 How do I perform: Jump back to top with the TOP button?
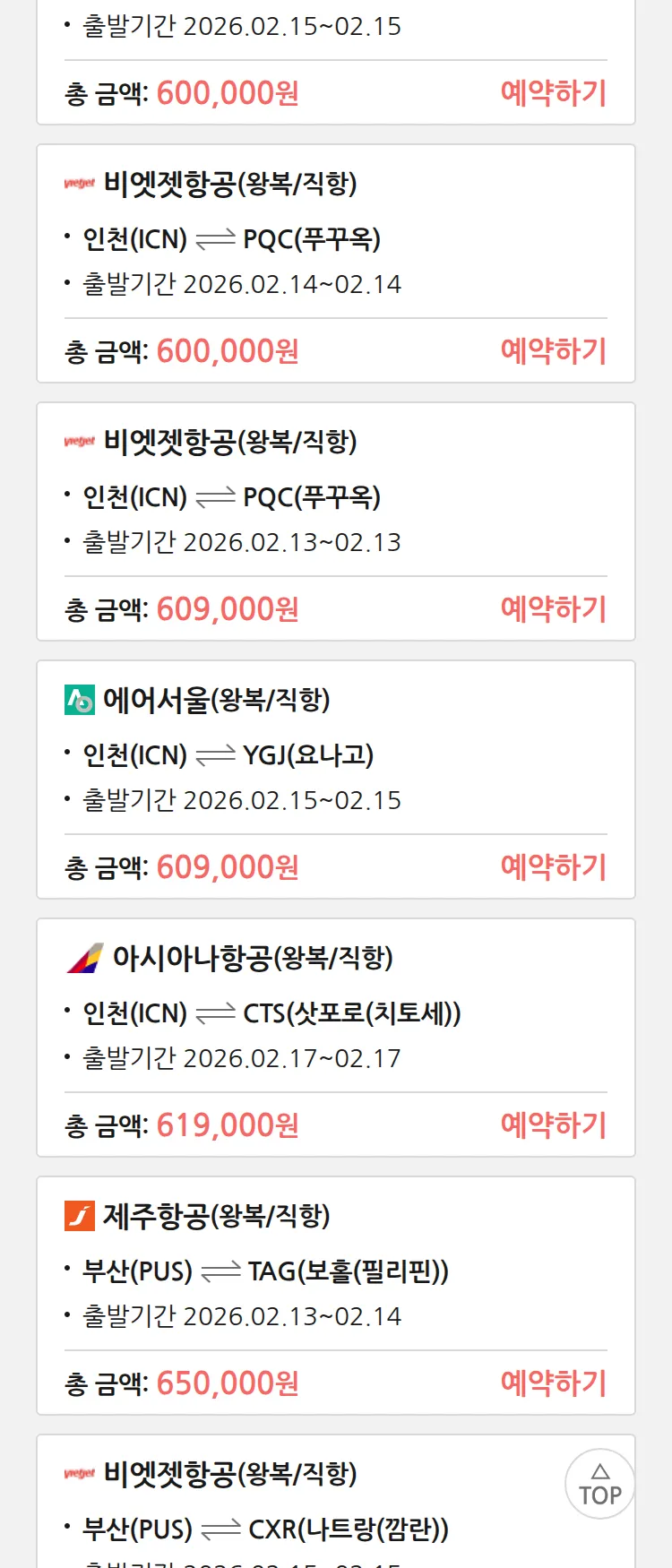pos(599,1484)
